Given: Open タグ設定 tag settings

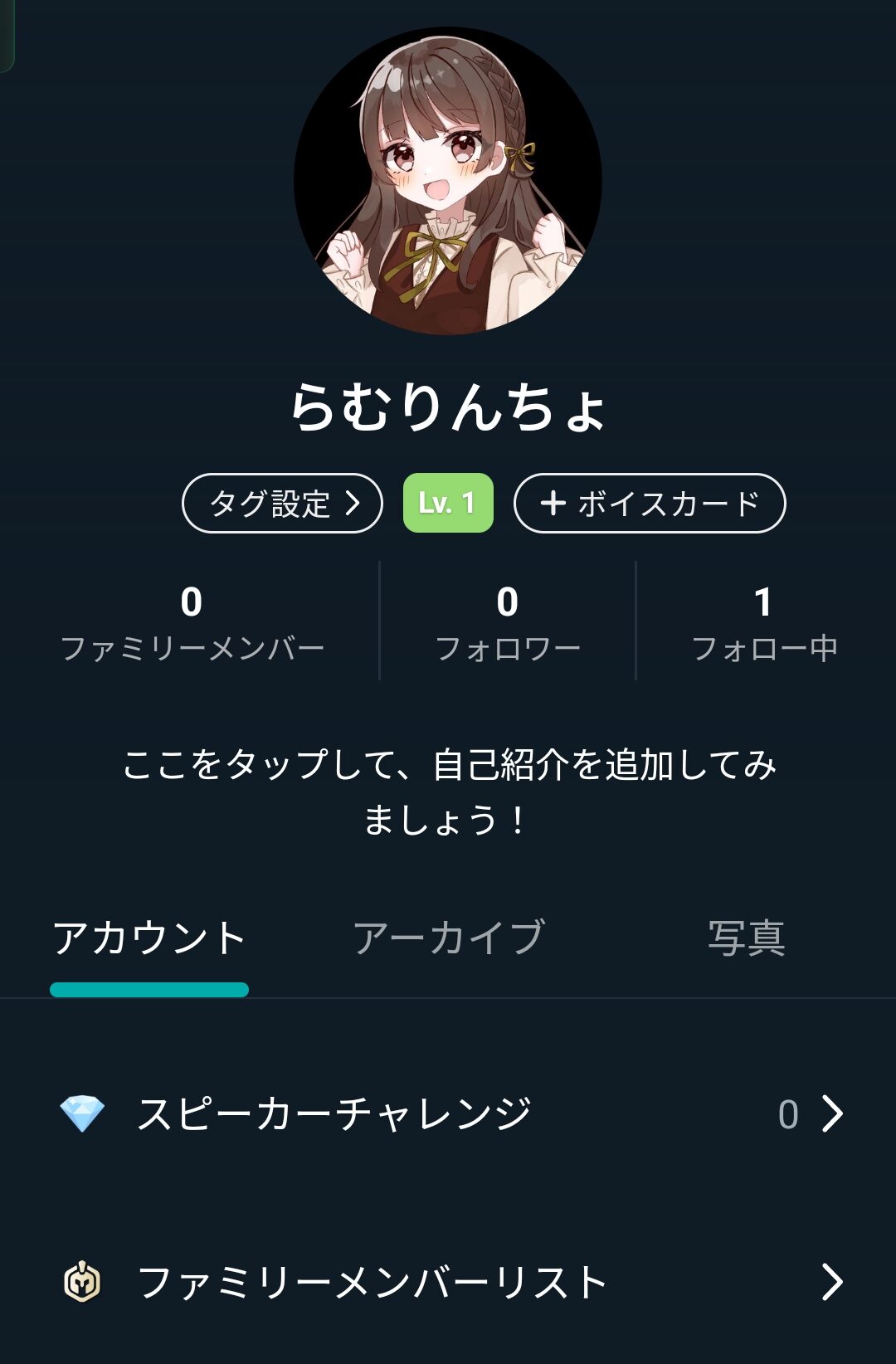Looking at the screenshot, I should pos(282,503).
